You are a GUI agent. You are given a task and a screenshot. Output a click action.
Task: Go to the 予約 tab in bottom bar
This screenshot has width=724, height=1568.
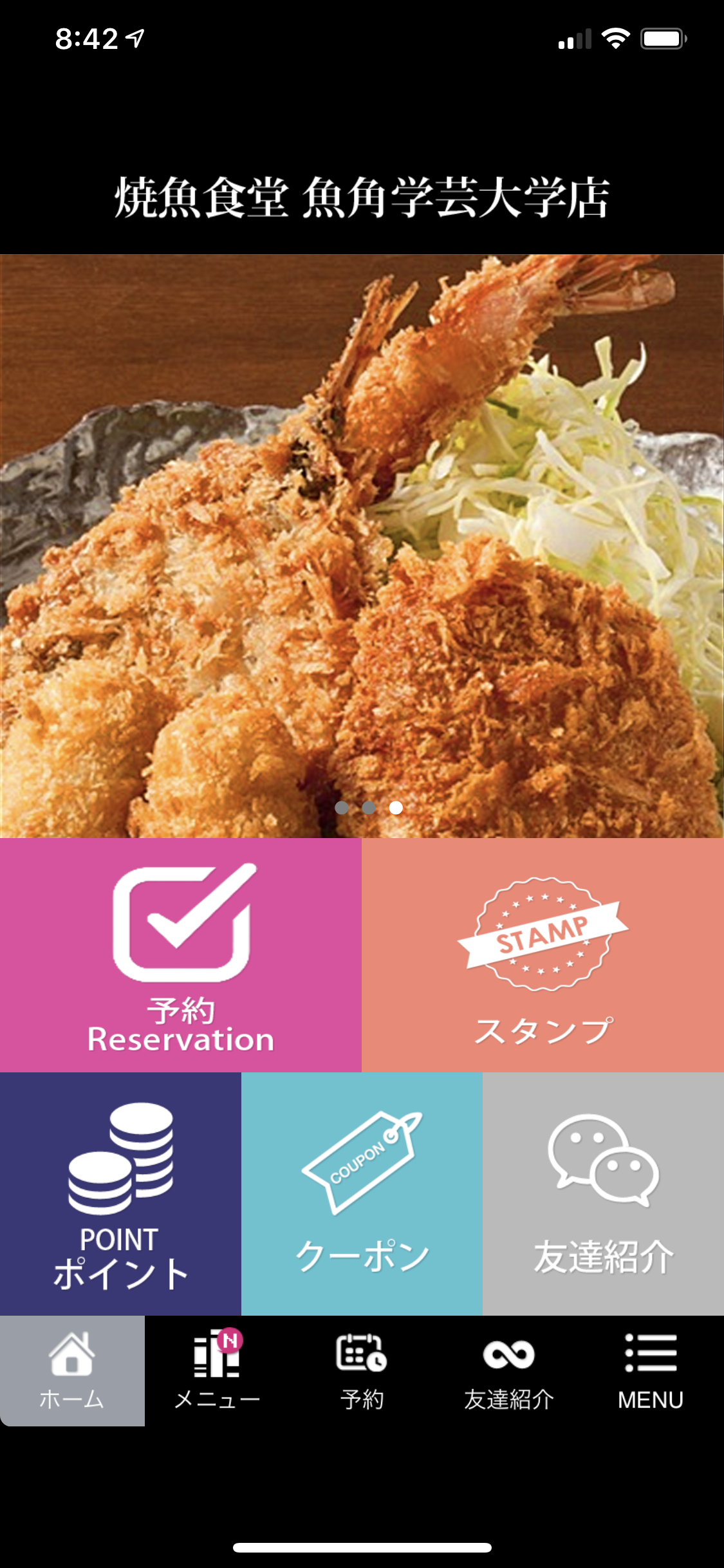[362, 1370]
